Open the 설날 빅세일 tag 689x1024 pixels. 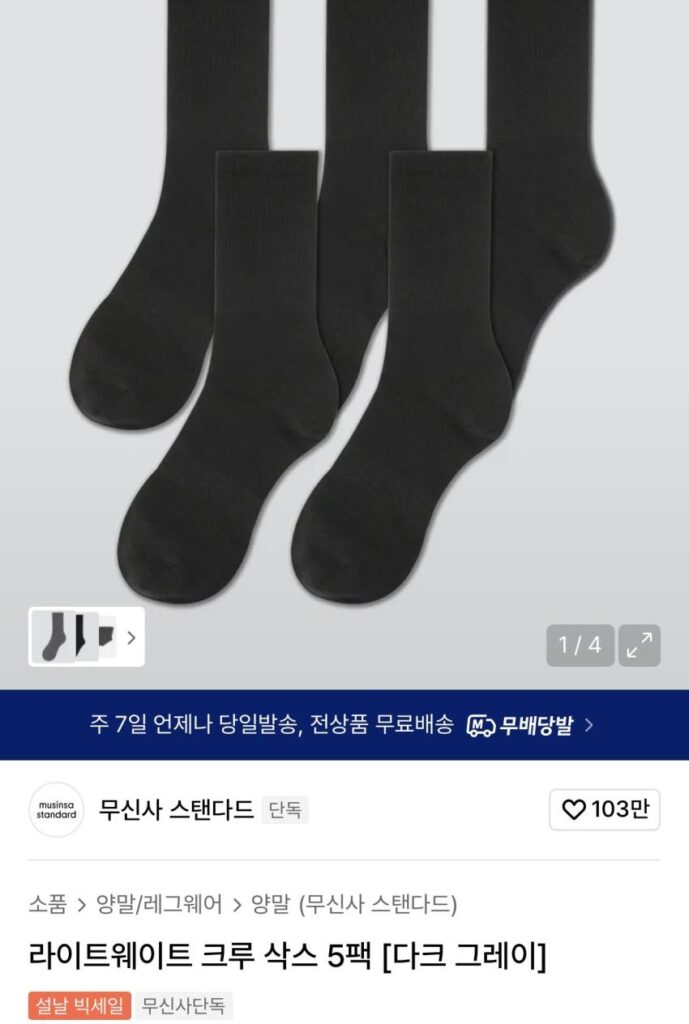pyautogui.click(x=80, y=1005)
